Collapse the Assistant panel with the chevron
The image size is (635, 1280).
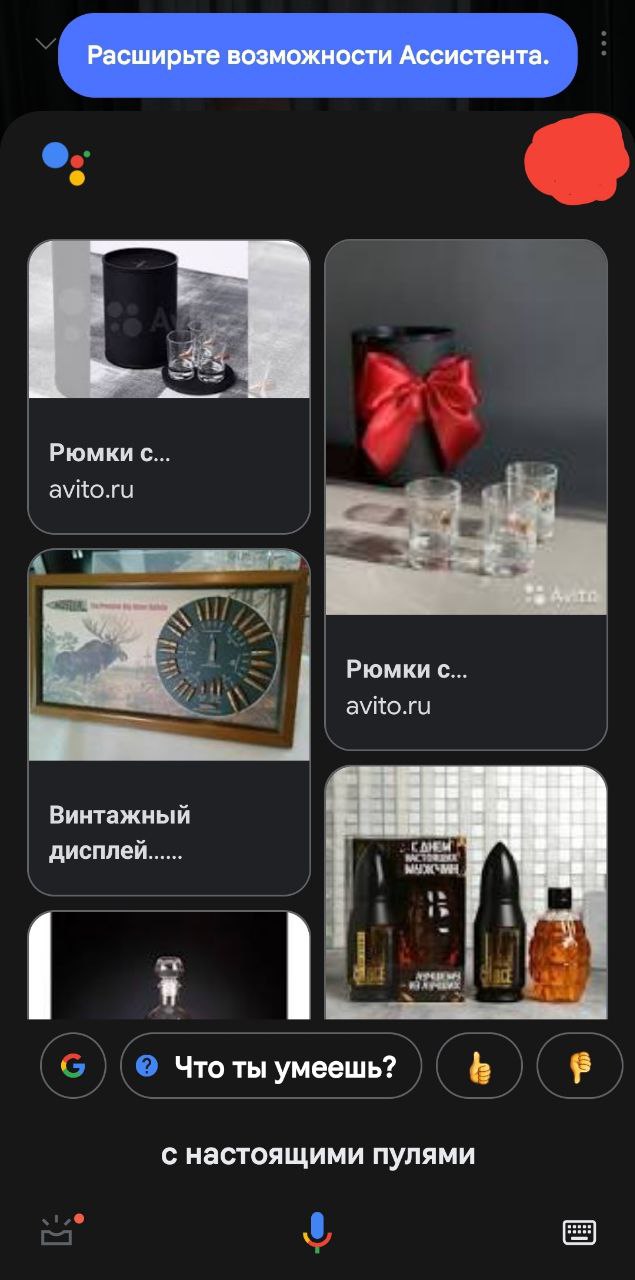[x=45, y=43]
